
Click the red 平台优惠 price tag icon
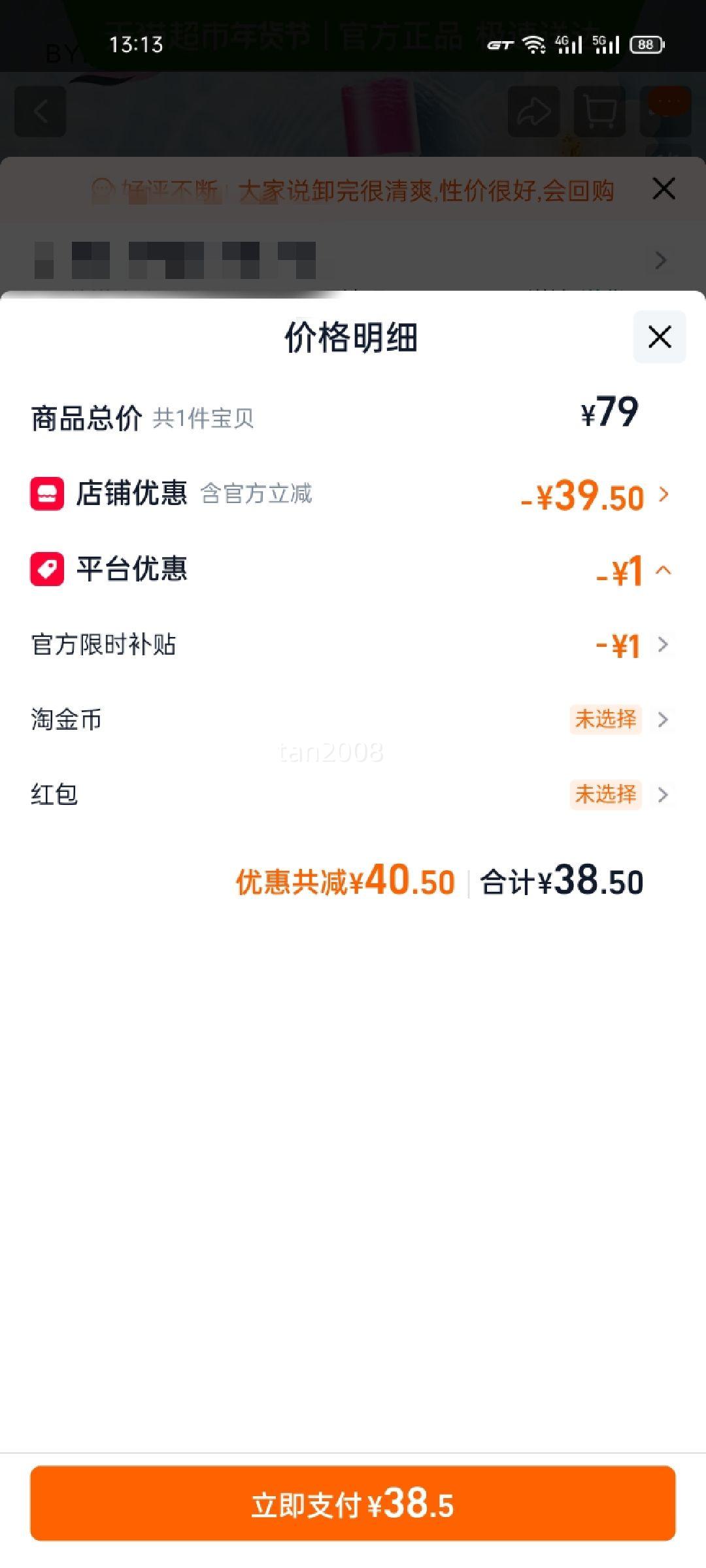(x=46, y=570)
